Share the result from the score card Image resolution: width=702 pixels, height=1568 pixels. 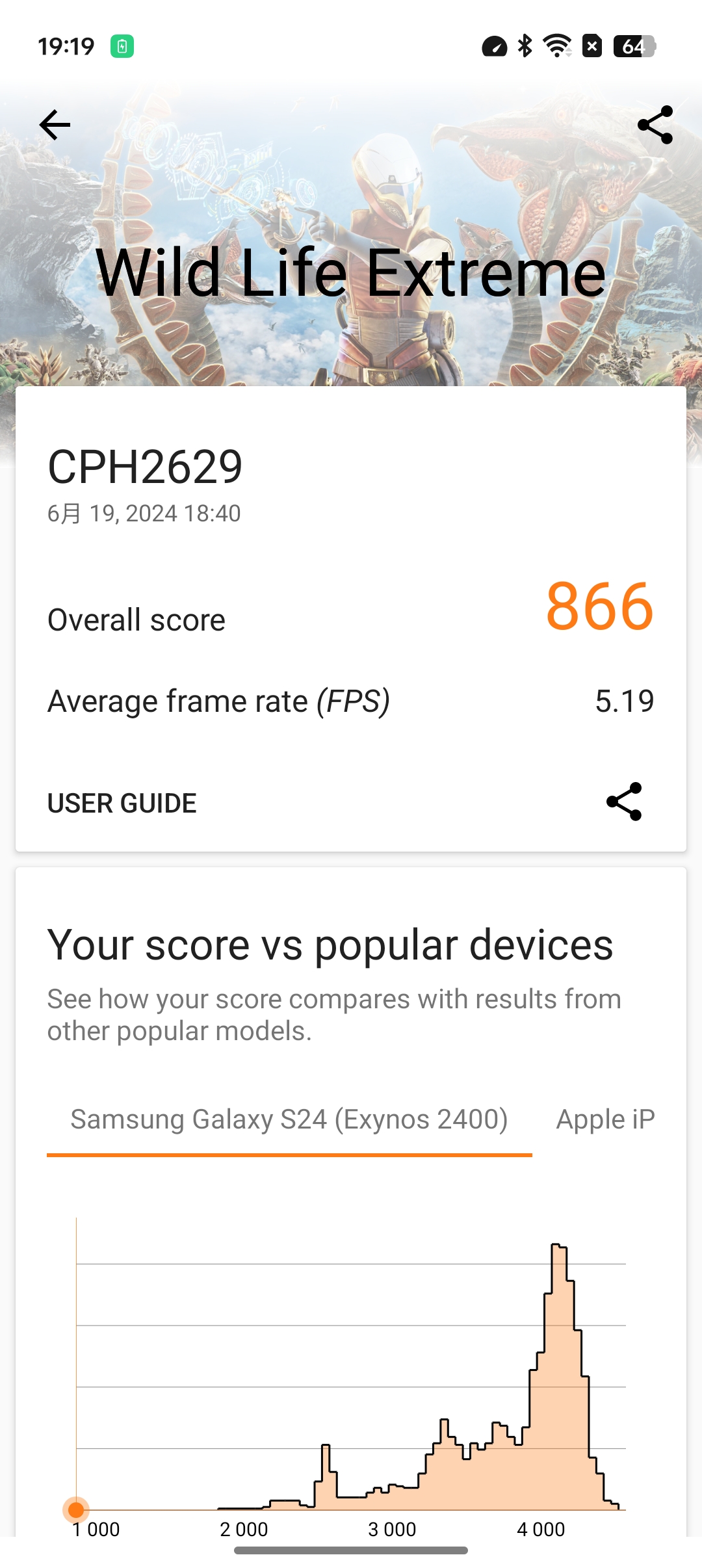(x=624, y=802)
